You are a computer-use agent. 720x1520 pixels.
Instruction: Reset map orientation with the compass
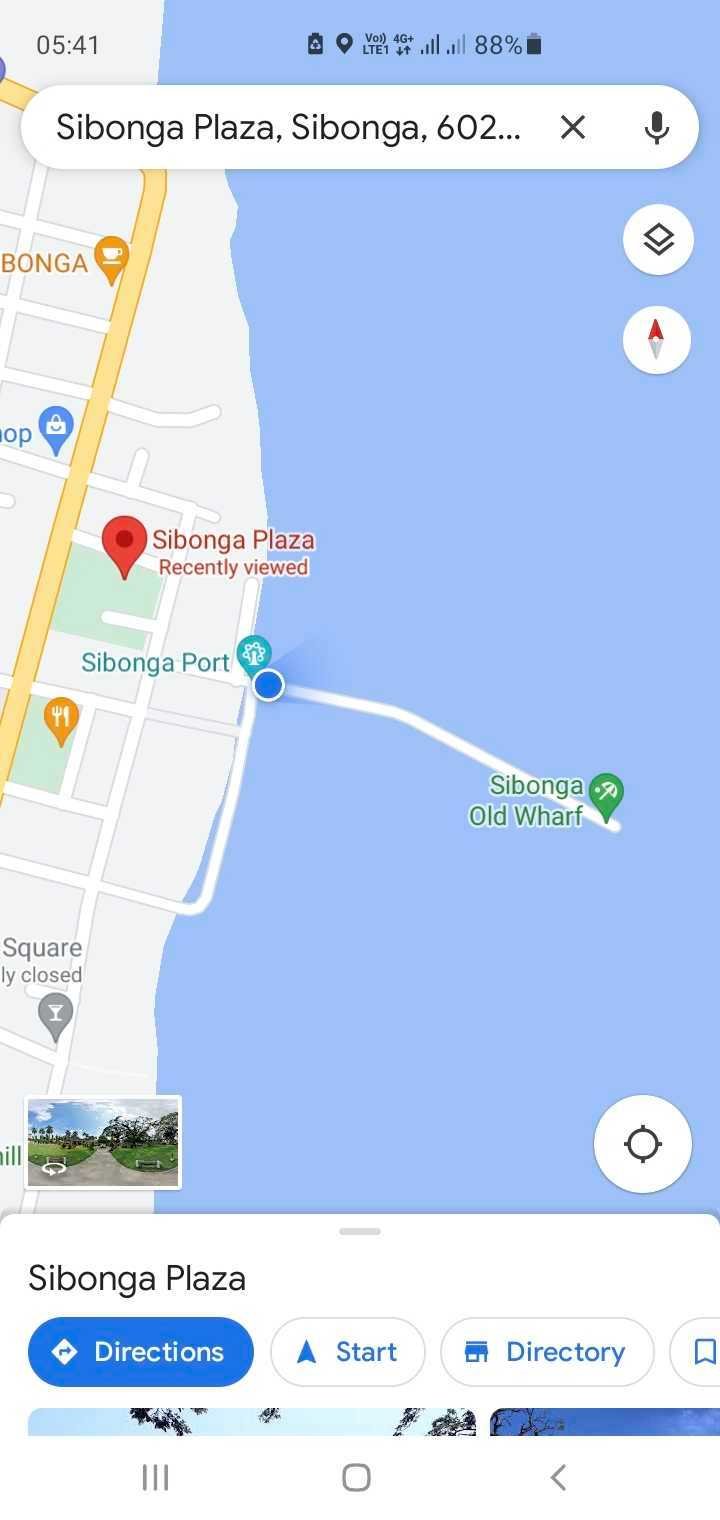pos(656,339)
